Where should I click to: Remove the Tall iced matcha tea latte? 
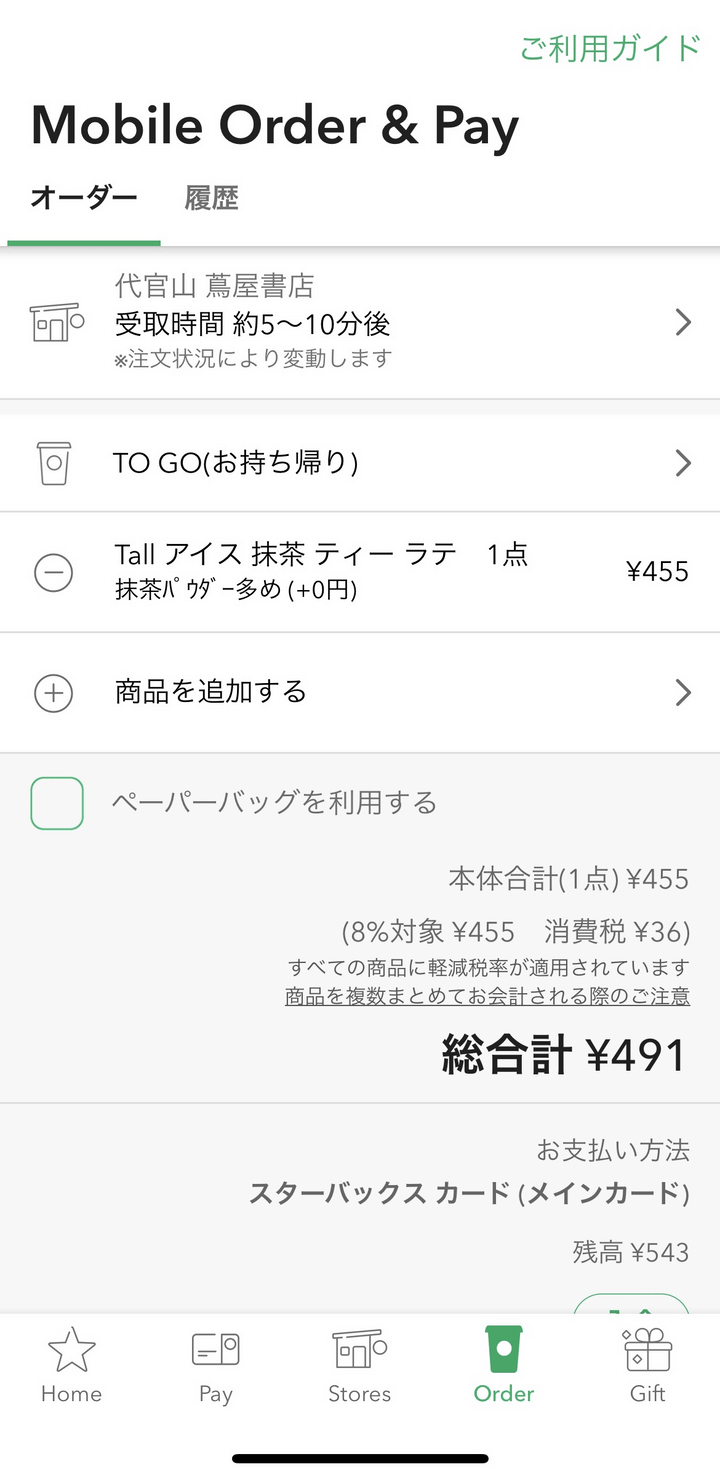click(x=53, y=572)
